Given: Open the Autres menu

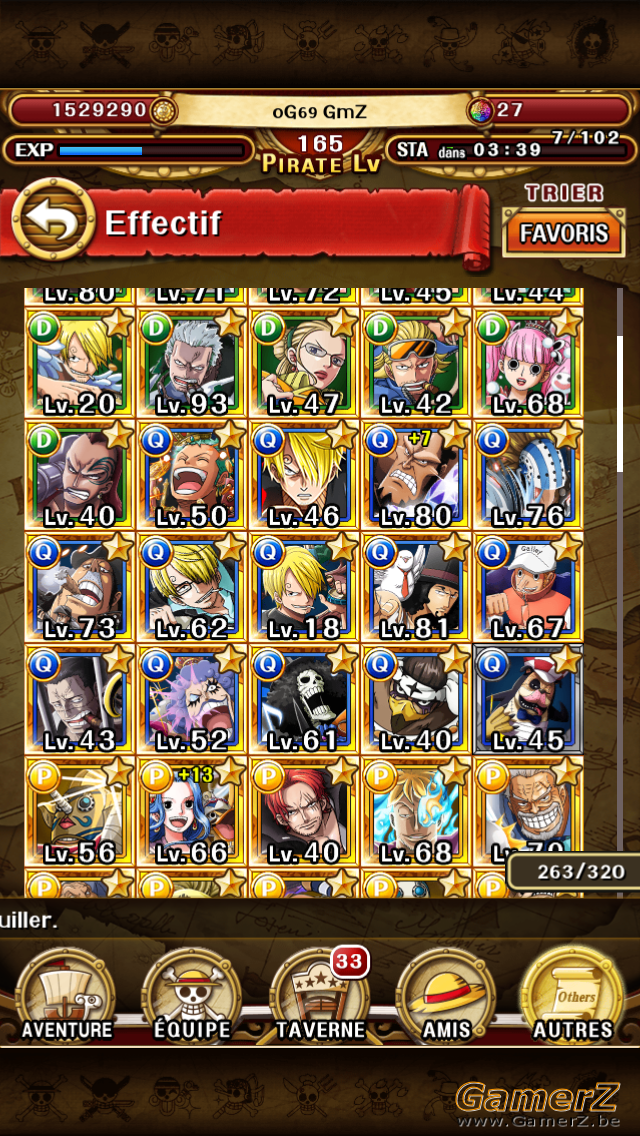Looking at the screenshot, I should 573,996.
